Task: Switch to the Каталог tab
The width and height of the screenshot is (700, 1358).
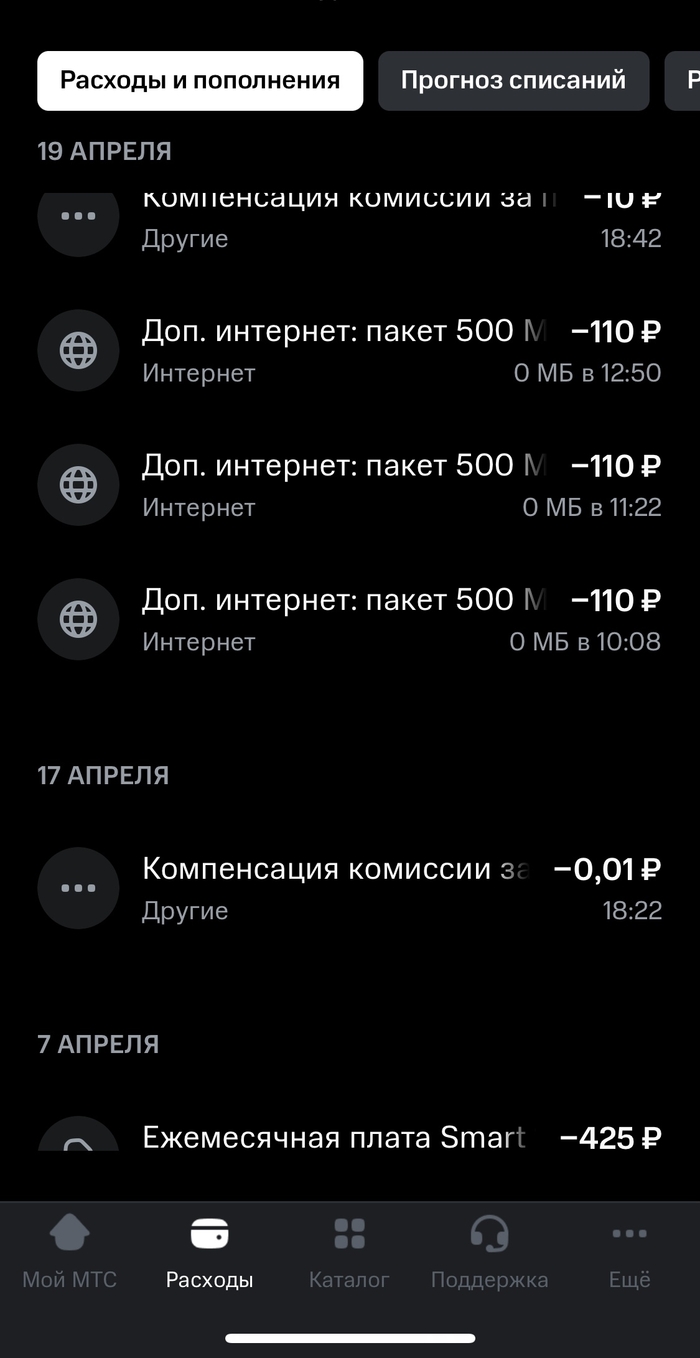Action: (349, 1250)
